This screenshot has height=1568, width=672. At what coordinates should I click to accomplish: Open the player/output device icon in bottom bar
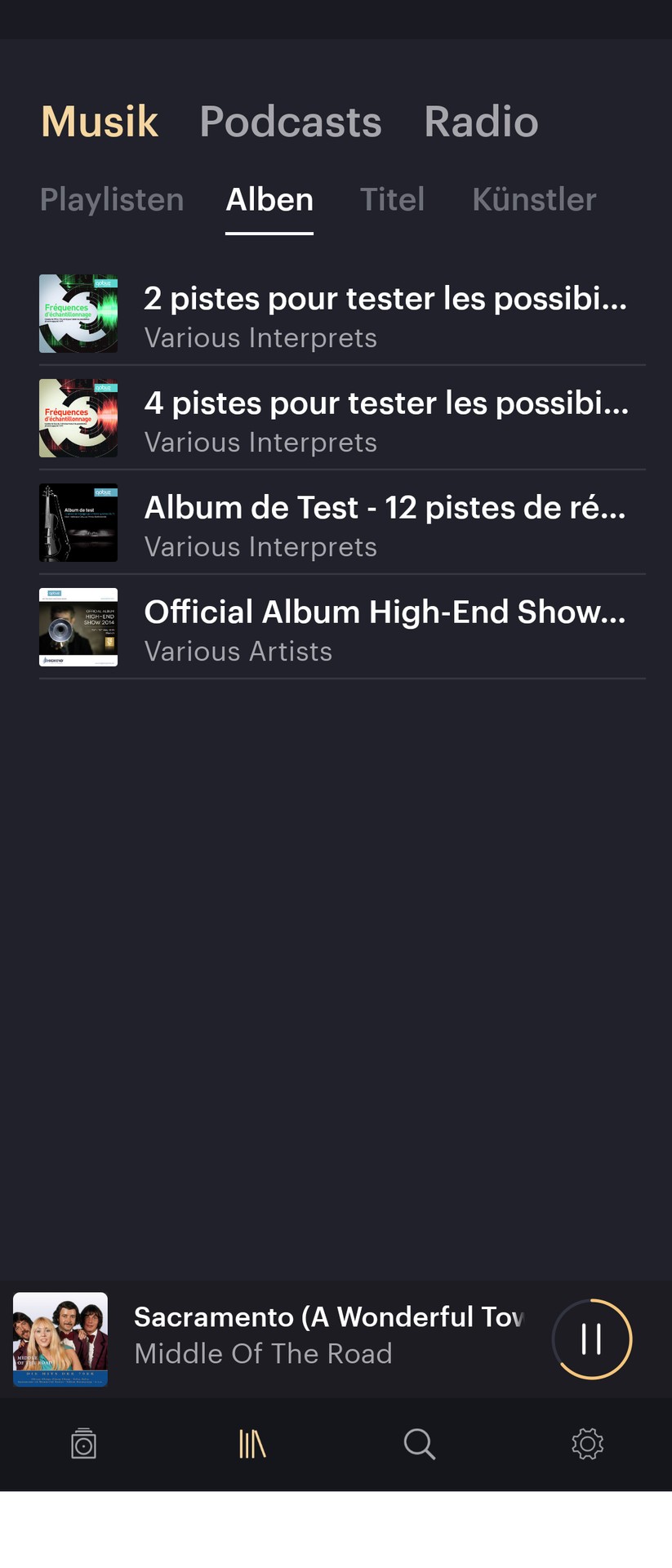82,1443
